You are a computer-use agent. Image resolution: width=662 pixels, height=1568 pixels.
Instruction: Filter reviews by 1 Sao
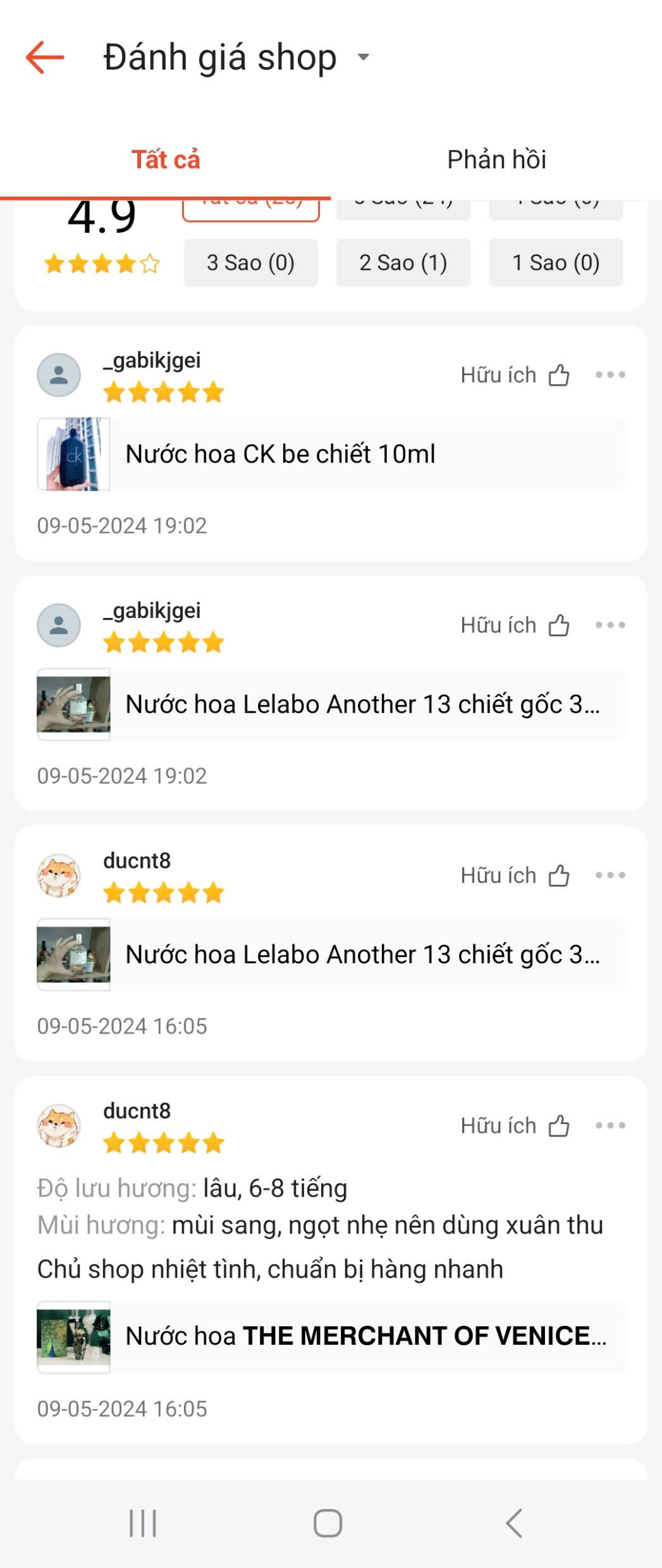(x=555, y=262)
